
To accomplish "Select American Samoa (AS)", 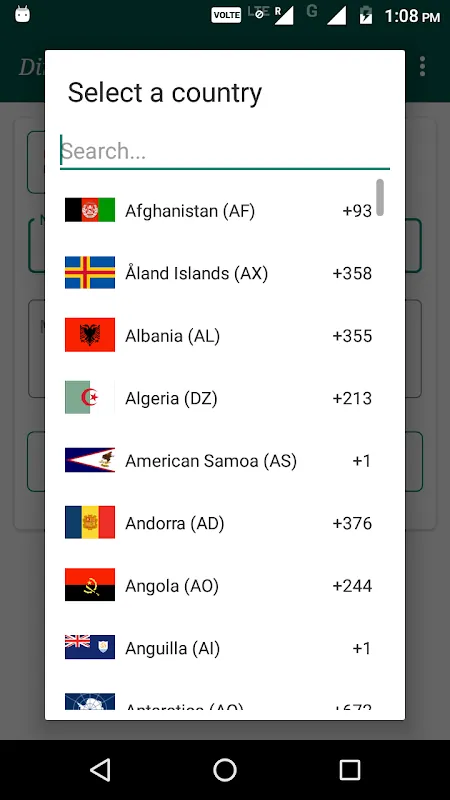I will pyautogui.click(x=218, y=460).
